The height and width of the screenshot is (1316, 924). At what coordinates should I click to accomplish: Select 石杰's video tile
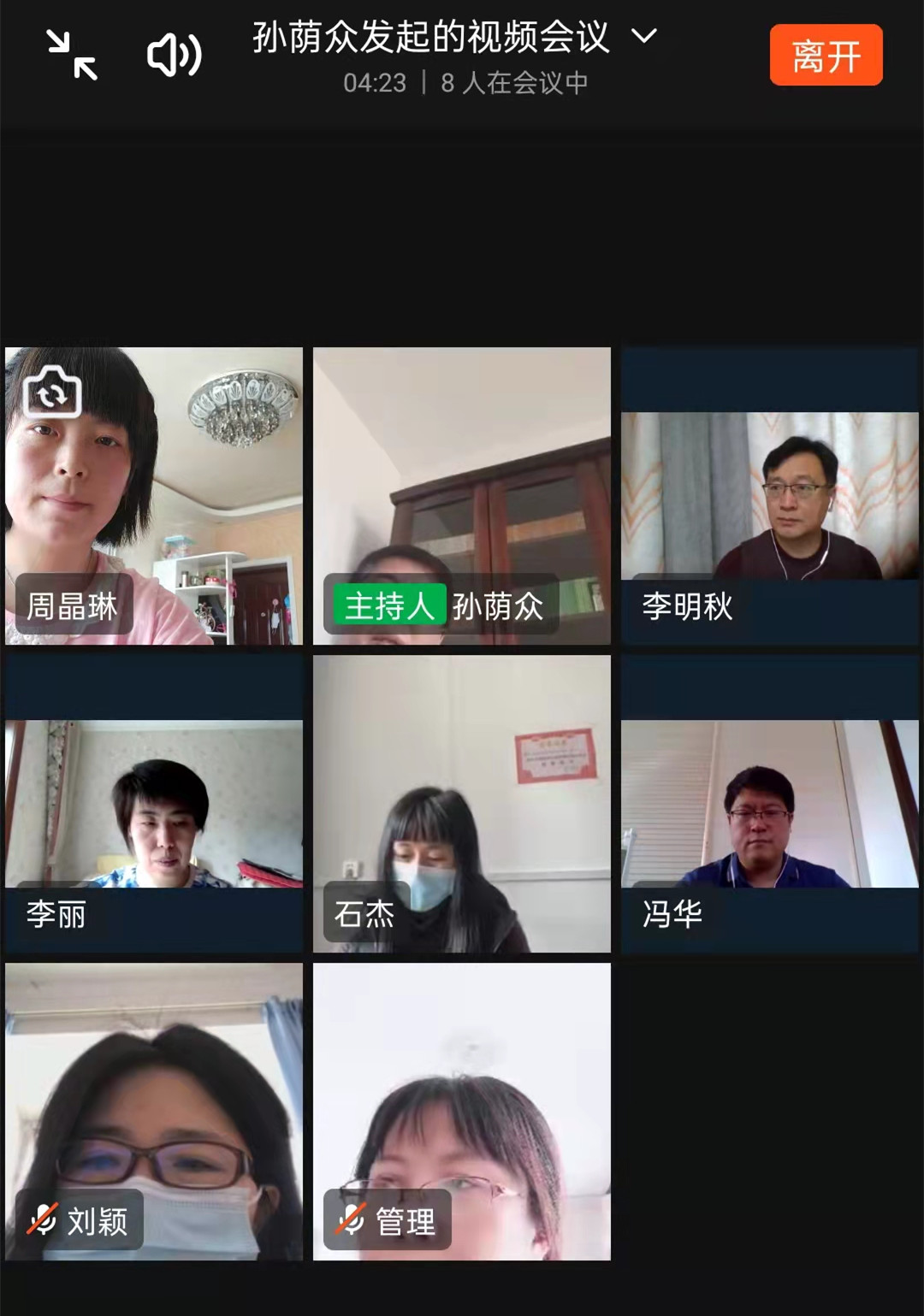coord(462,804)
